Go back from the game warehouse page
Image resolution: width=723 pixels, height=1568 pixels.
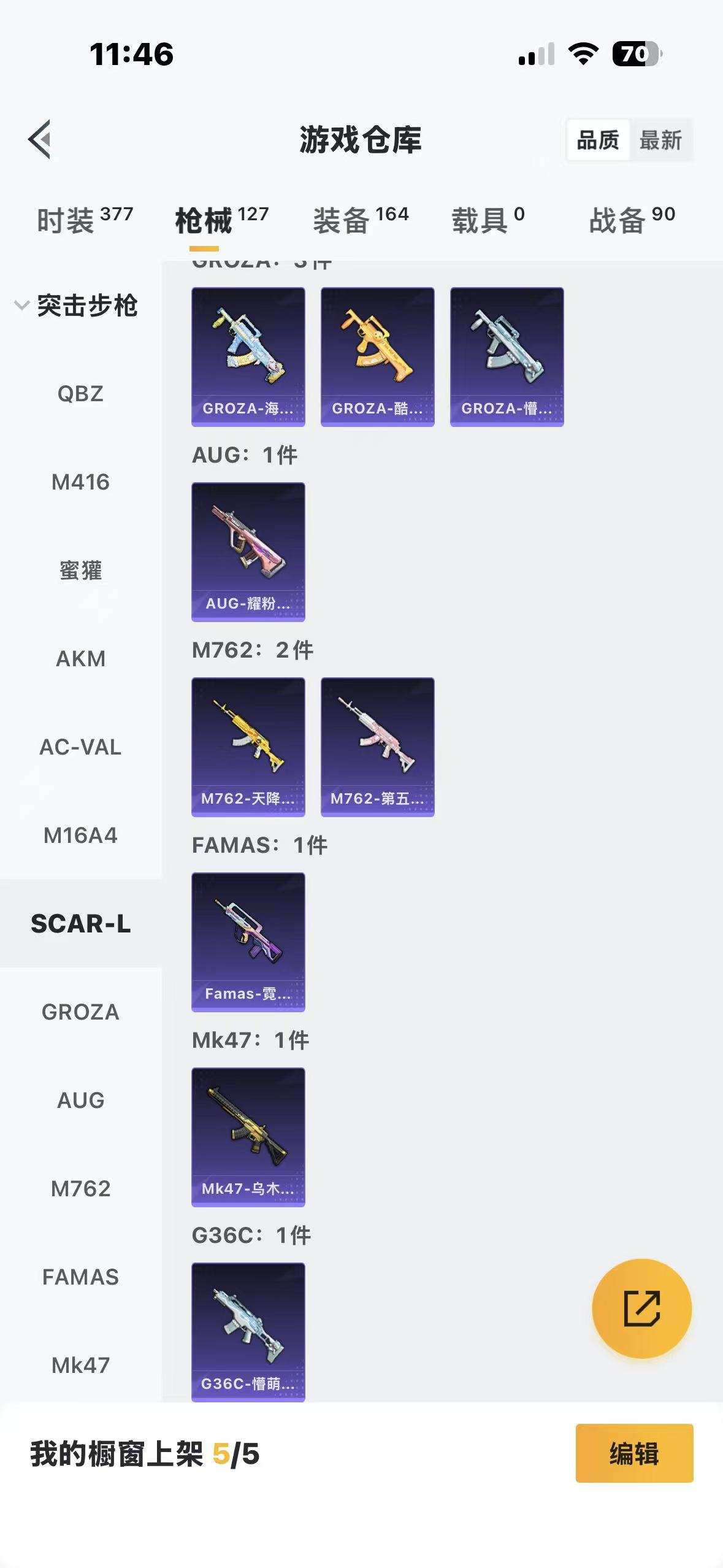[x=40, y=139]
